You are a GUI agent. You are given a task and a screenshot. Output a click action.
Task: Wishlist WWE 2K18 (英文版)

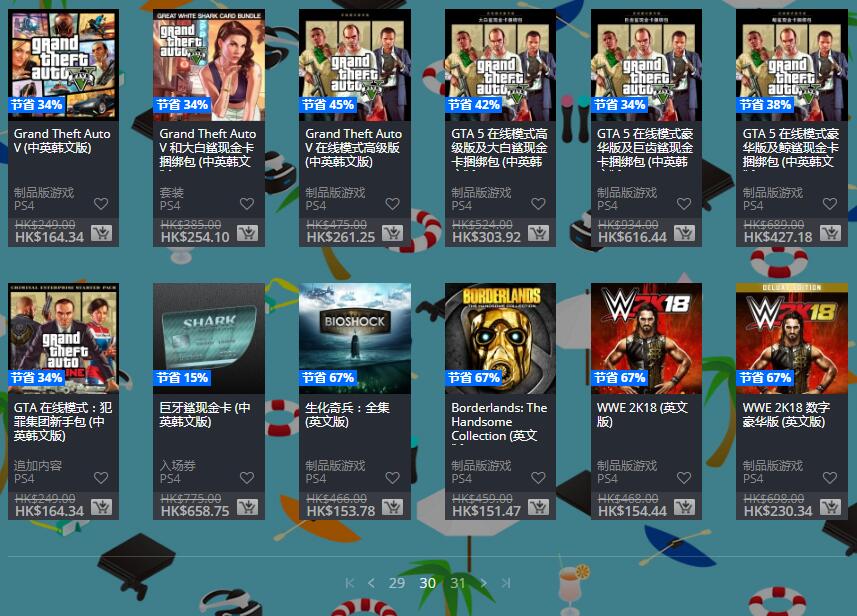pos(684,478)
